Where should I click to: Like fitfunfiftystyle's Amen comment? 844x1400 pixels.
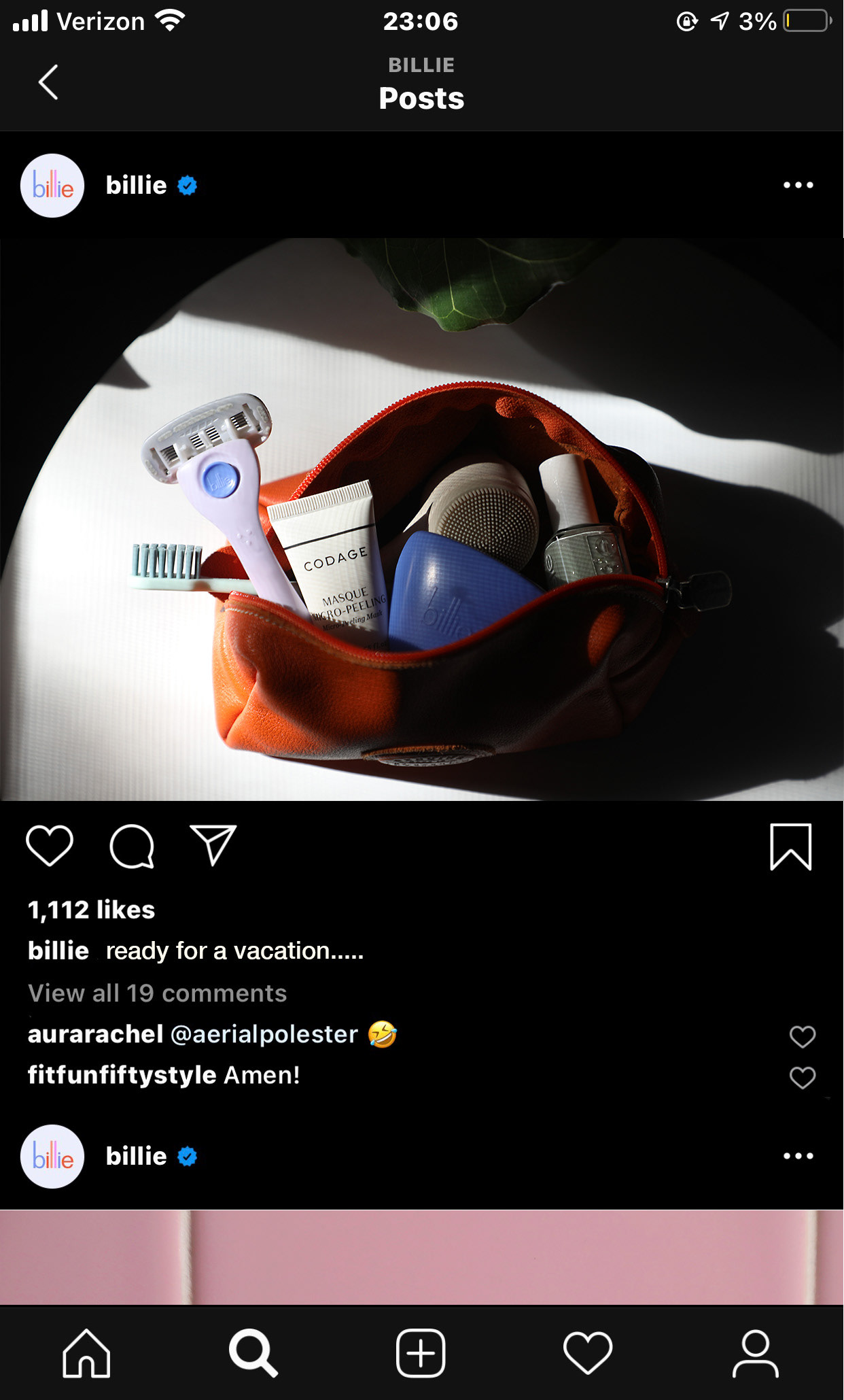(802, 1077)
